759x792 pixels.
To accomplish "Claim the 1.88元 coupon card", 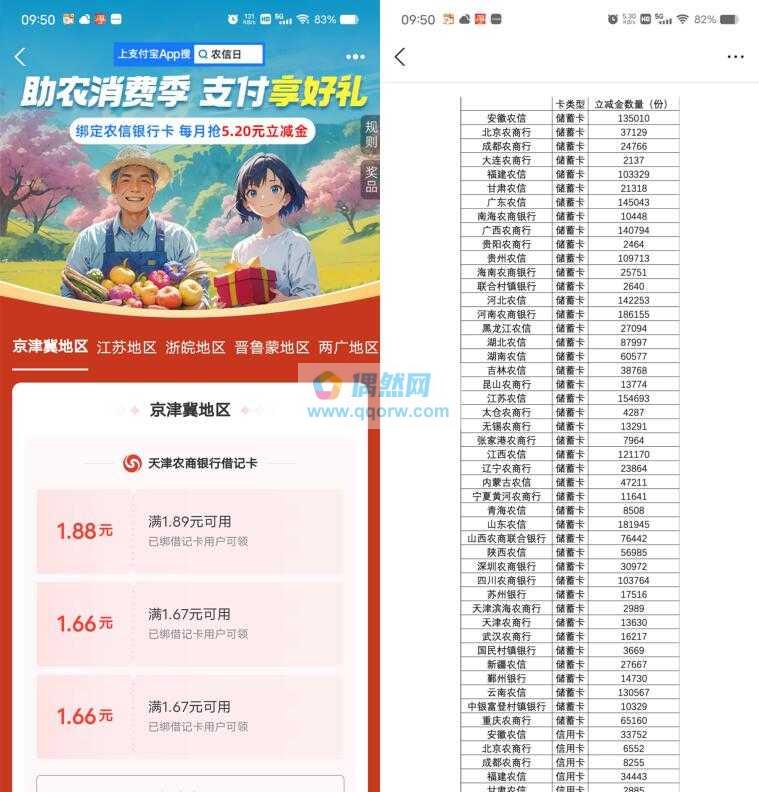I will (x=190, y=531).
